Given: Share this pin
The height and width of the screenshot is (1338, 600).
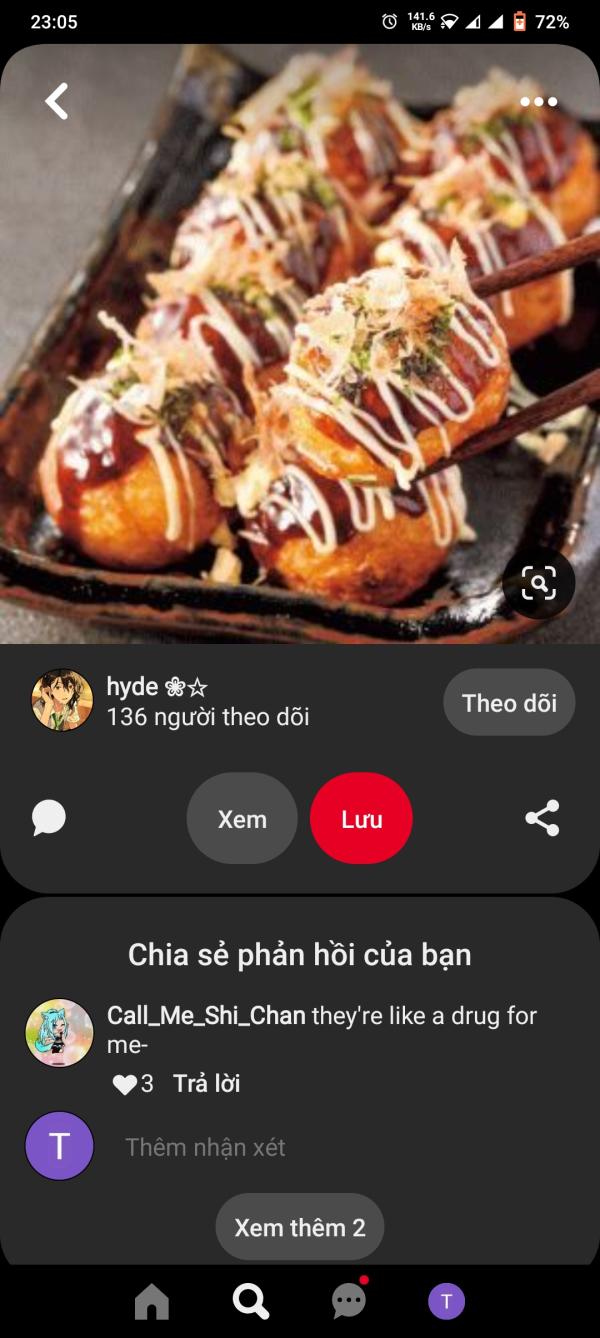Looking at the screenshot, I should [x=542, y=818].
